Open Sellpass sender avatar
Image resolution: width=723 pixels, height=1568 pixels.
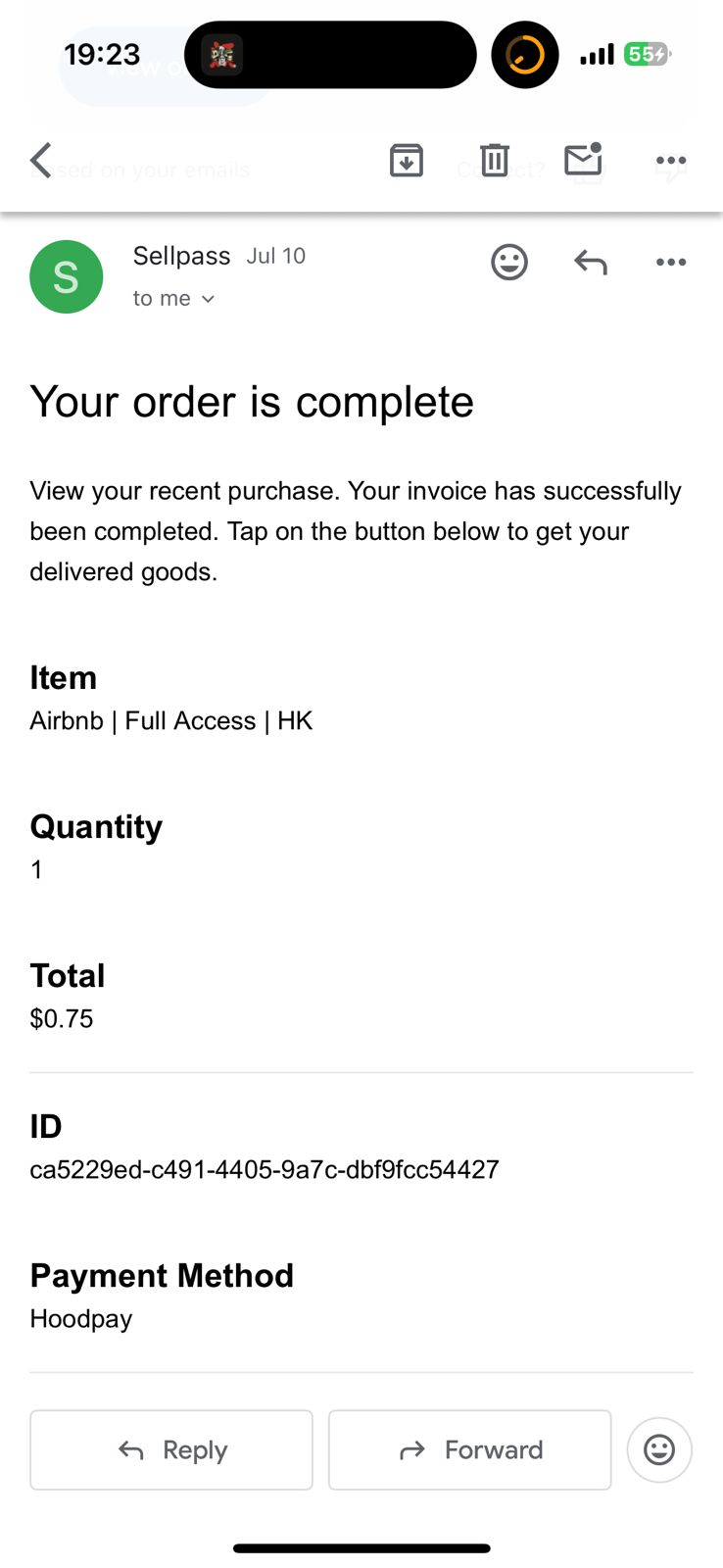tap(66, 276)
